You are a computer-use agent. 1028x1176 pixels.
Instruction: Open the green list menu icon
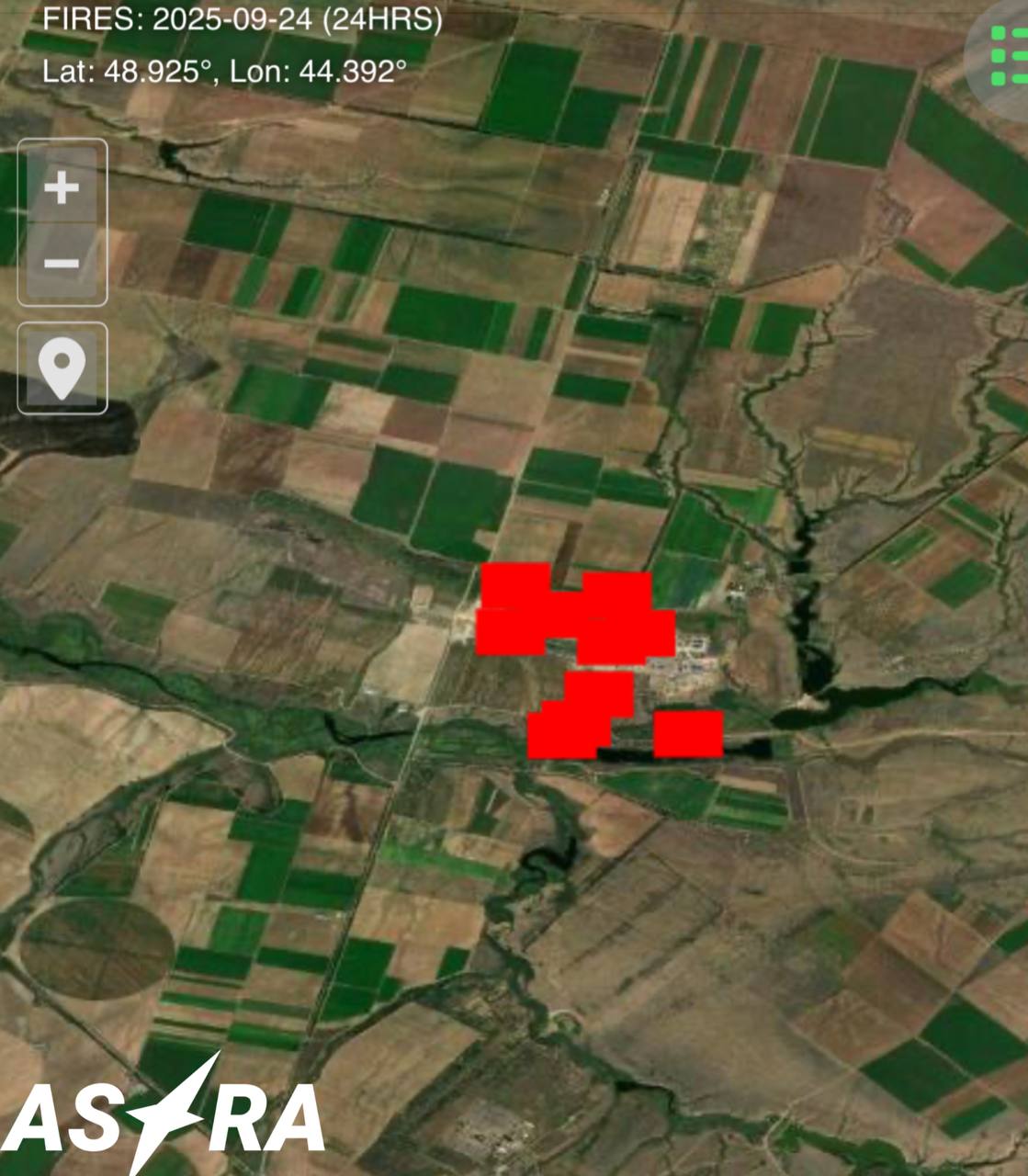[x=1006, y=55]
